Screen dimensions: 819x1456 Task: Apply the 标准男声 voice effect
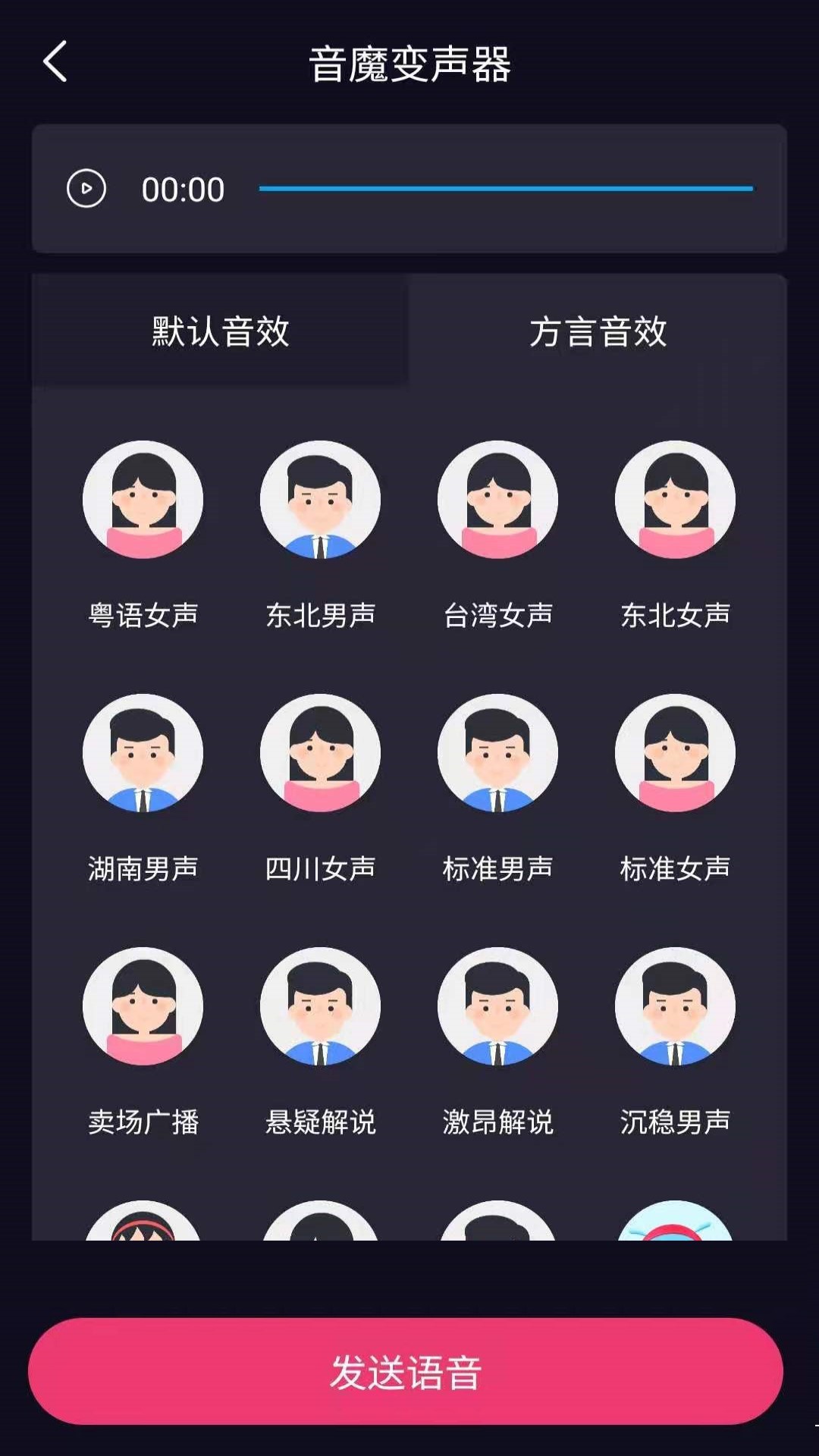(x=497, y=754)
